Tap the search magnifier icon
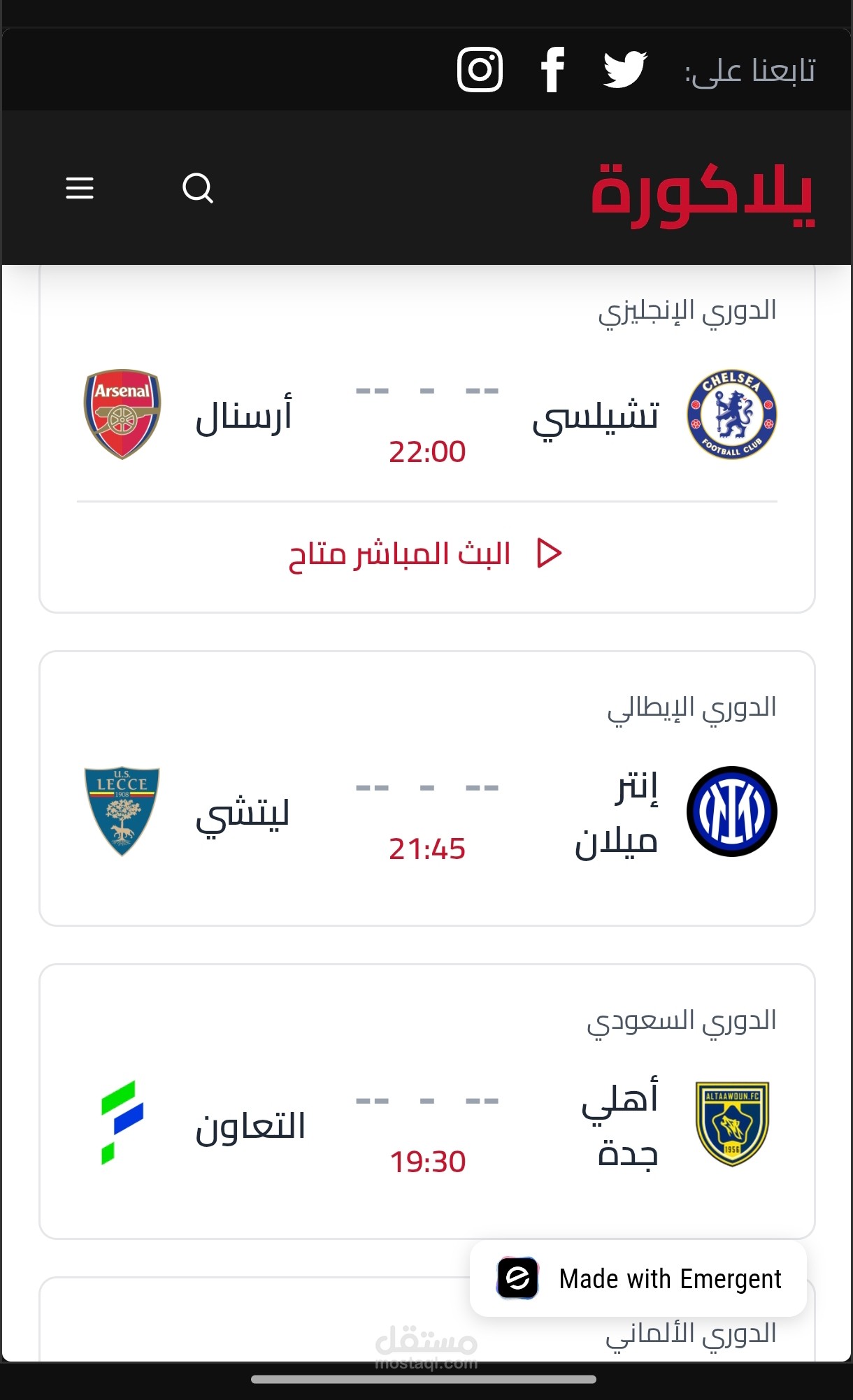Screen dimensions: 853x1400 coord(198,188)
